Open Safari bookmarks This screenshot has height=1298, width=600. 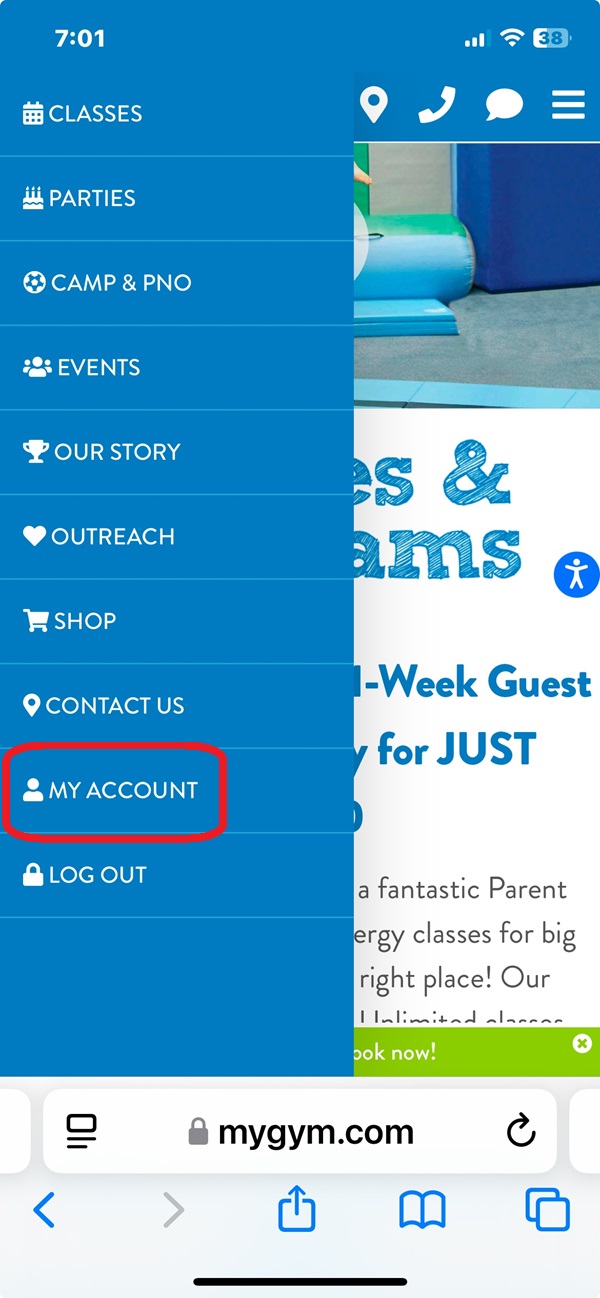(x=422, y=1212)
